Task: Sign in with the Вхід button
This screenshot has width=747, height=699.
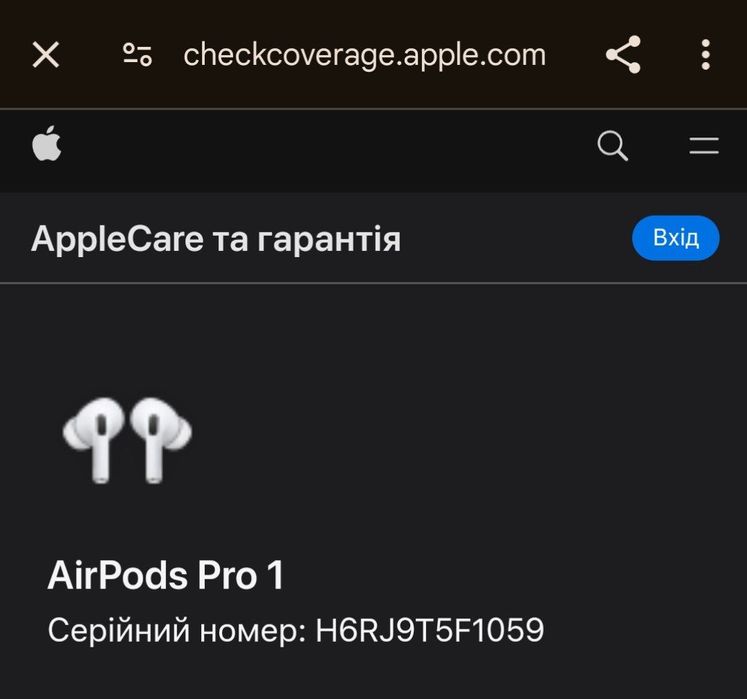Action: click(x=675, y=238)
